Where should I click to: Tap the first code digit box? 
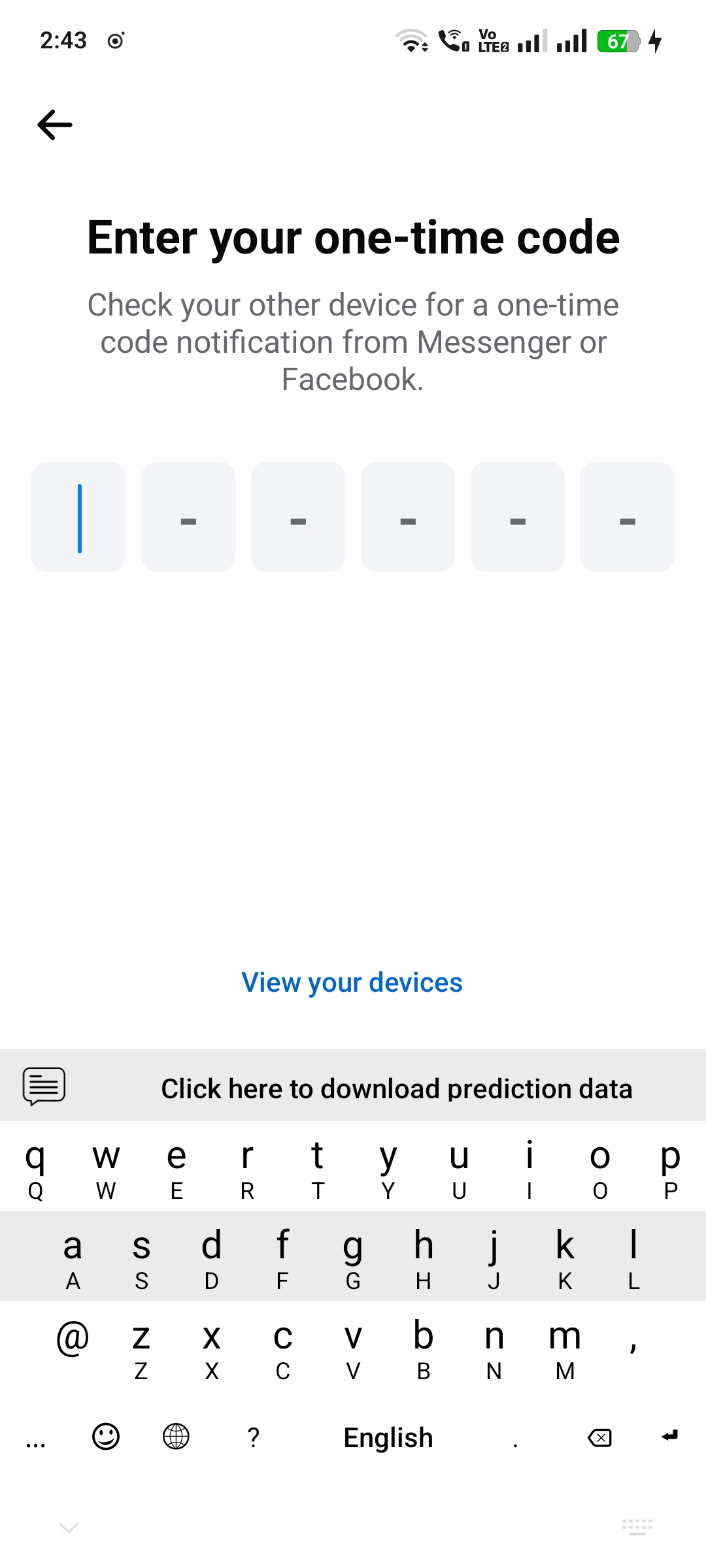point(78,517)
